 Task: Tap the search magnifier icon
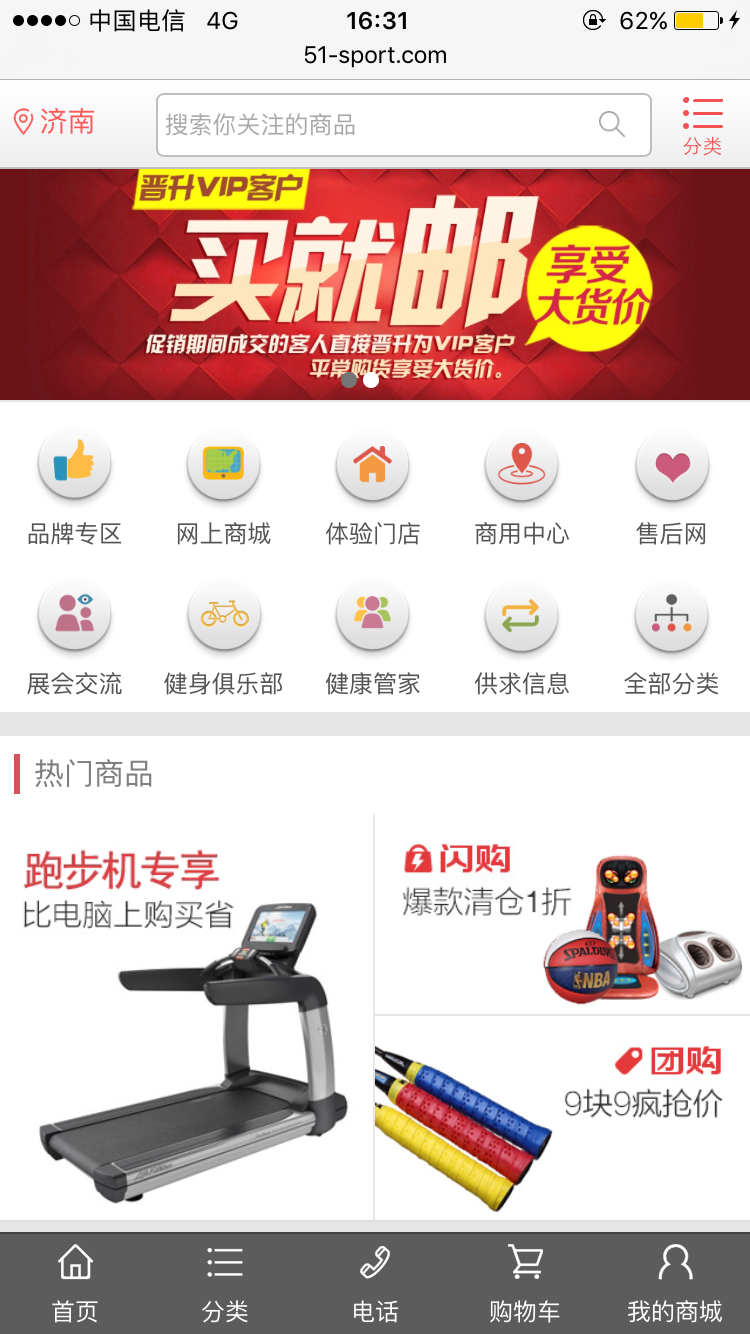click(x=611, y=124)
